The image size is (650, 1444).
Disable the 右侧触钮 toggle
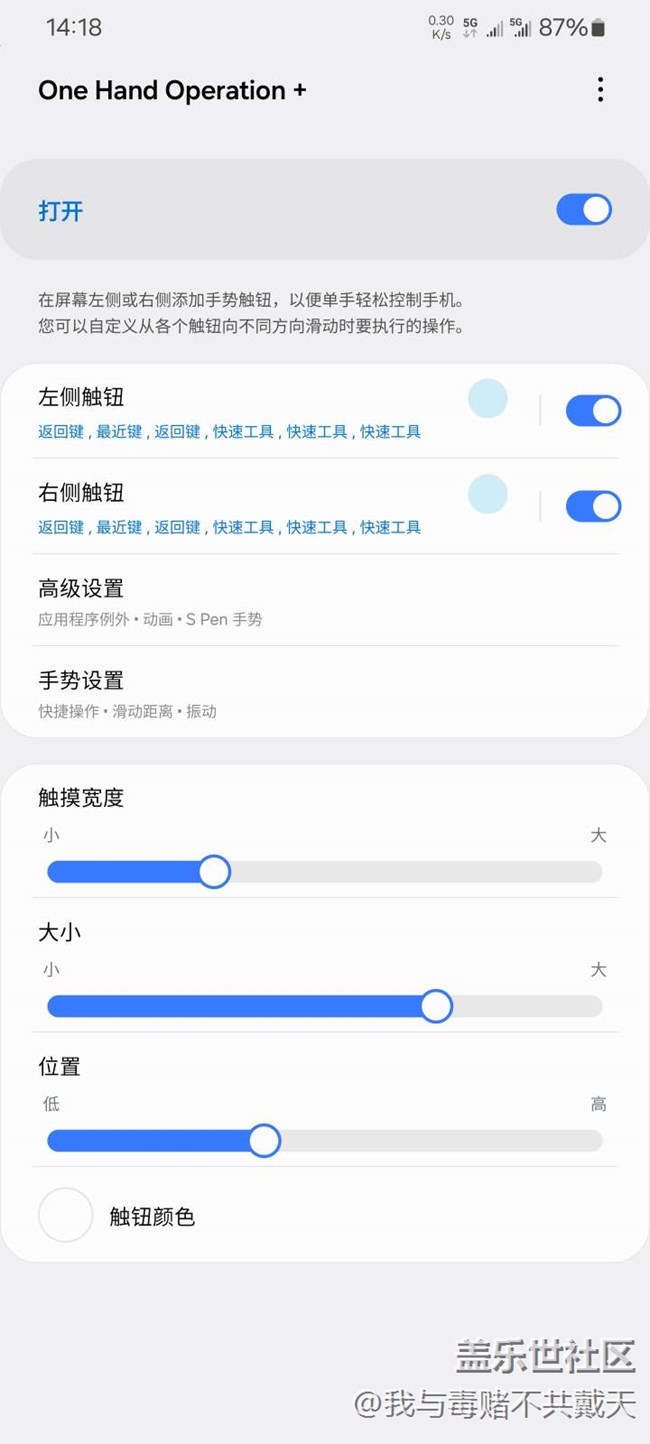[x=593, y=506]
